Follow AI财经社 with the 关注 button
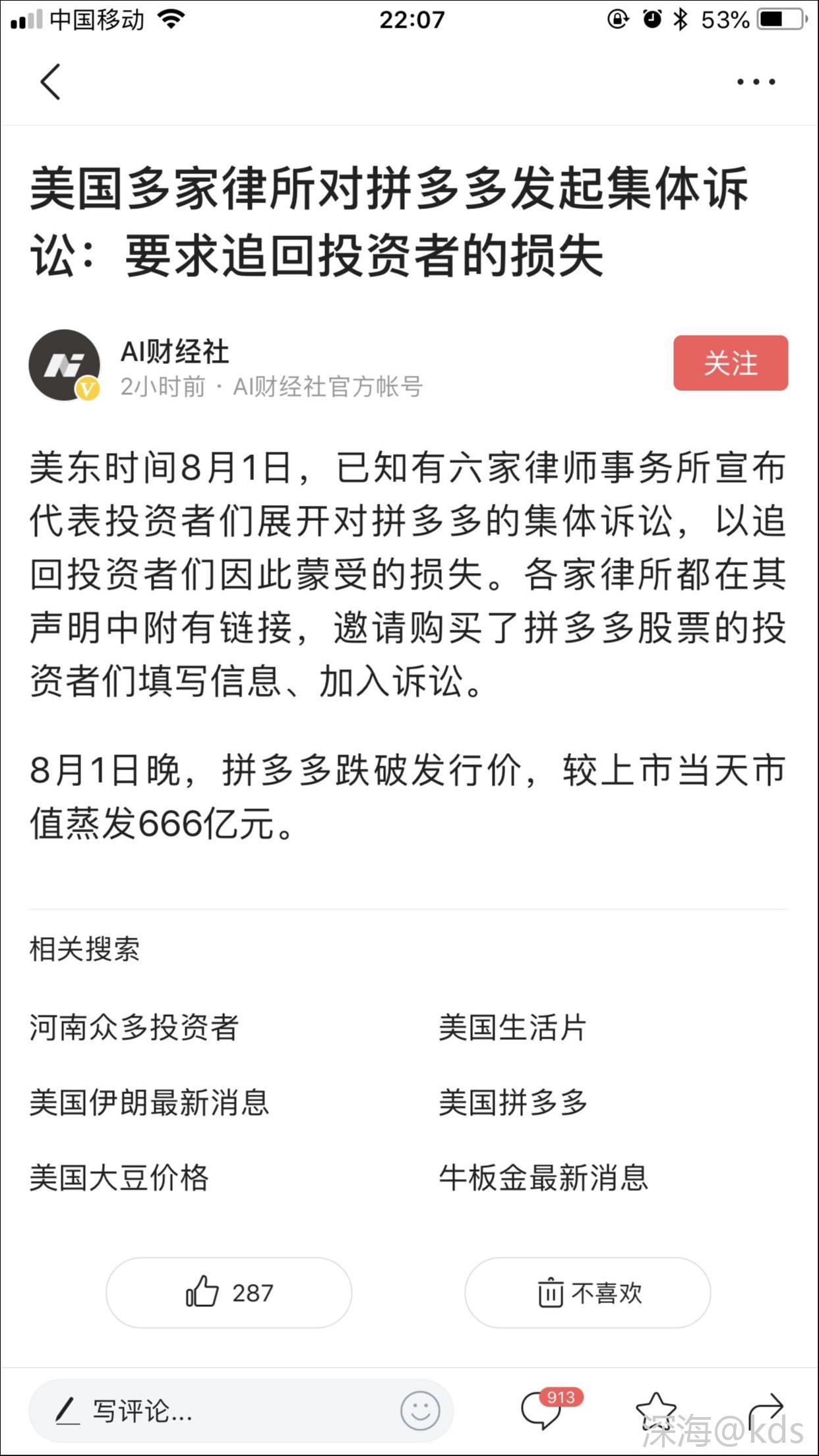The width and height of the screenshot is (819, 1456). (731, 363)
